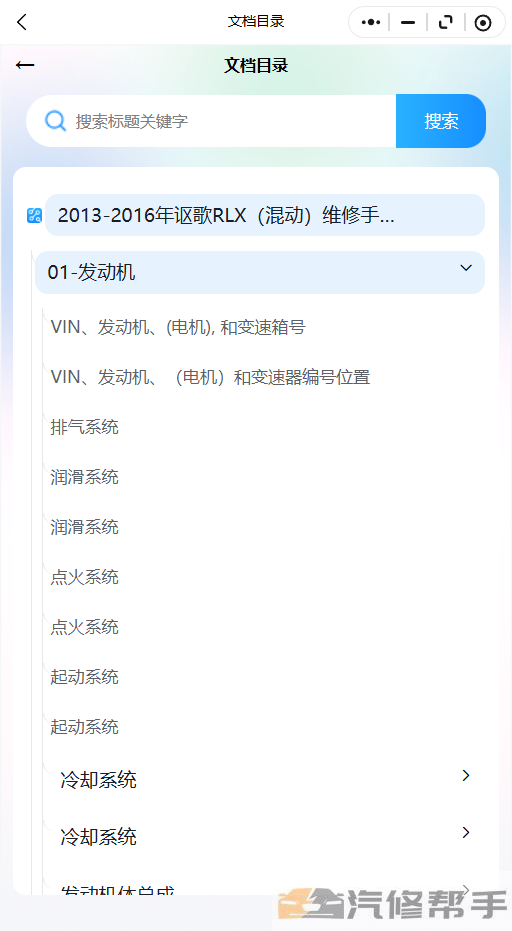Viewport: 512px width, 931px height.
Task: Select the 2013-2016年讴歌RLX root node
Action: tap(265, 215)
